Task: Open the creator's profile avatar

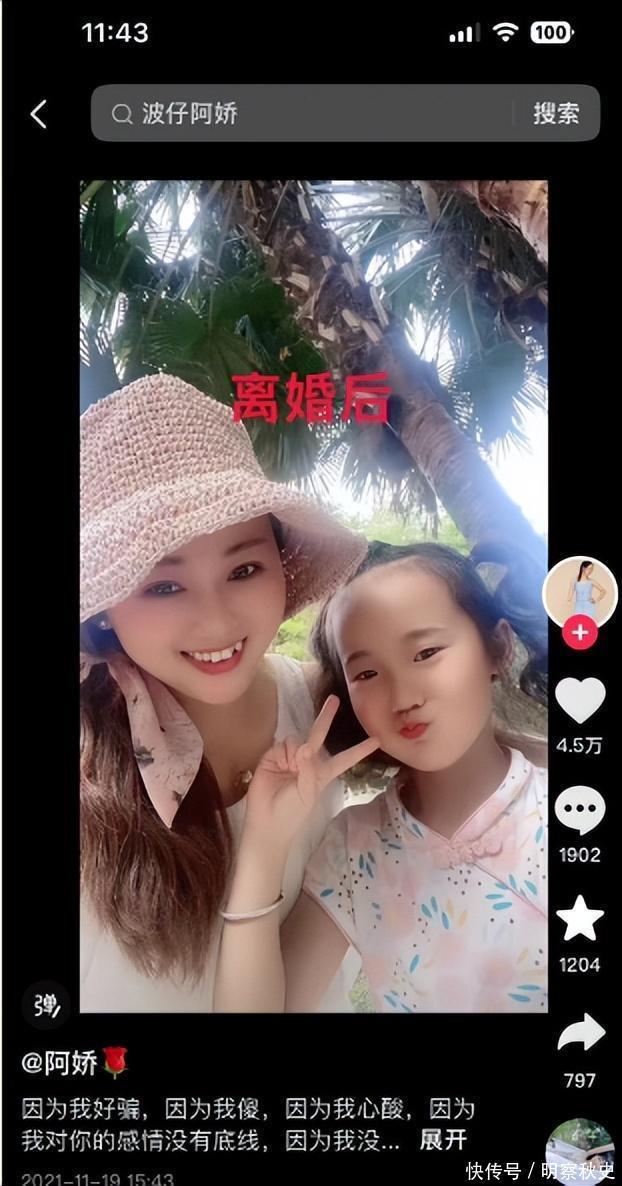Action: [580, 591]
